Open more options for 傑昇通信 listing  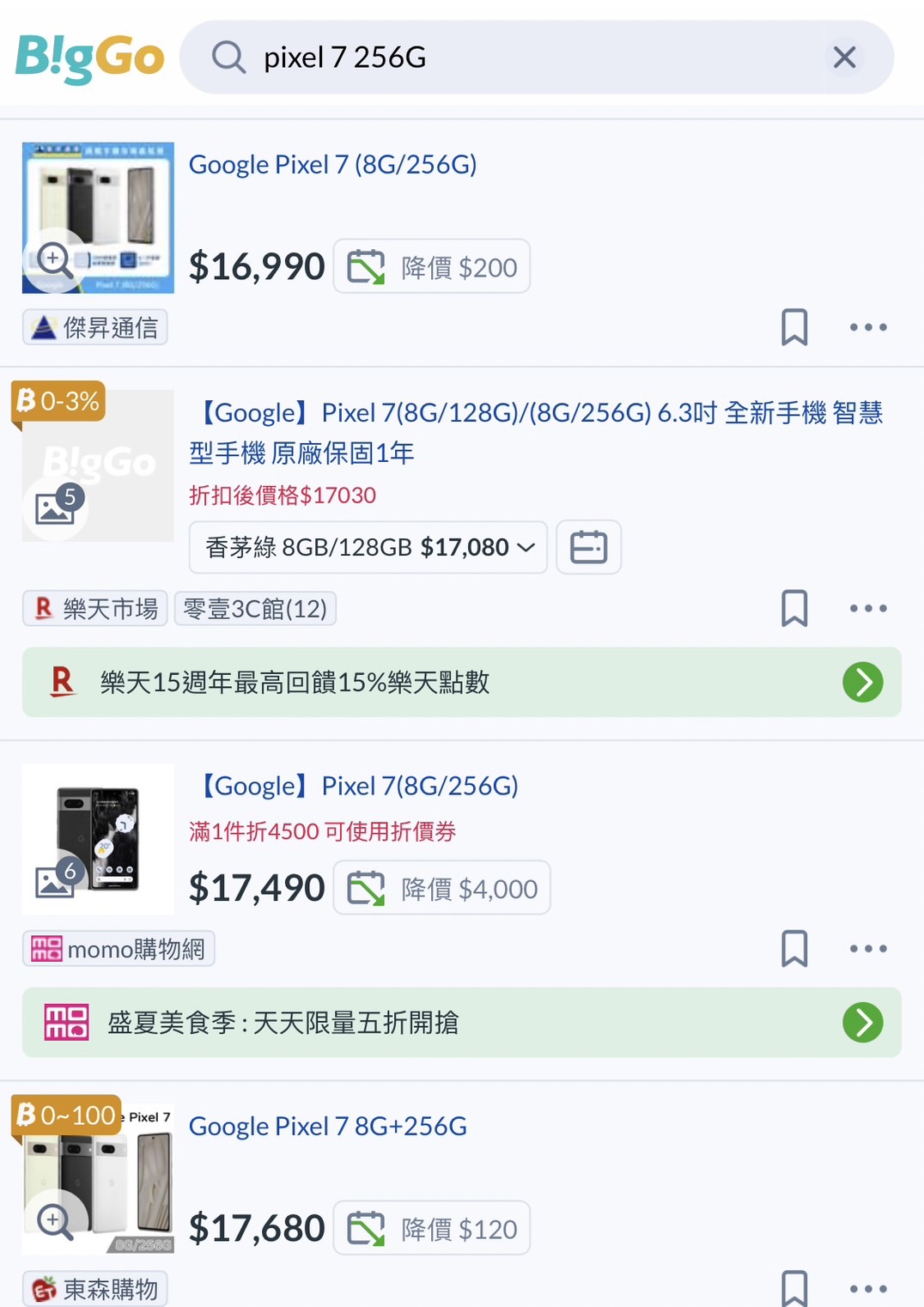(x=867, y=327)
